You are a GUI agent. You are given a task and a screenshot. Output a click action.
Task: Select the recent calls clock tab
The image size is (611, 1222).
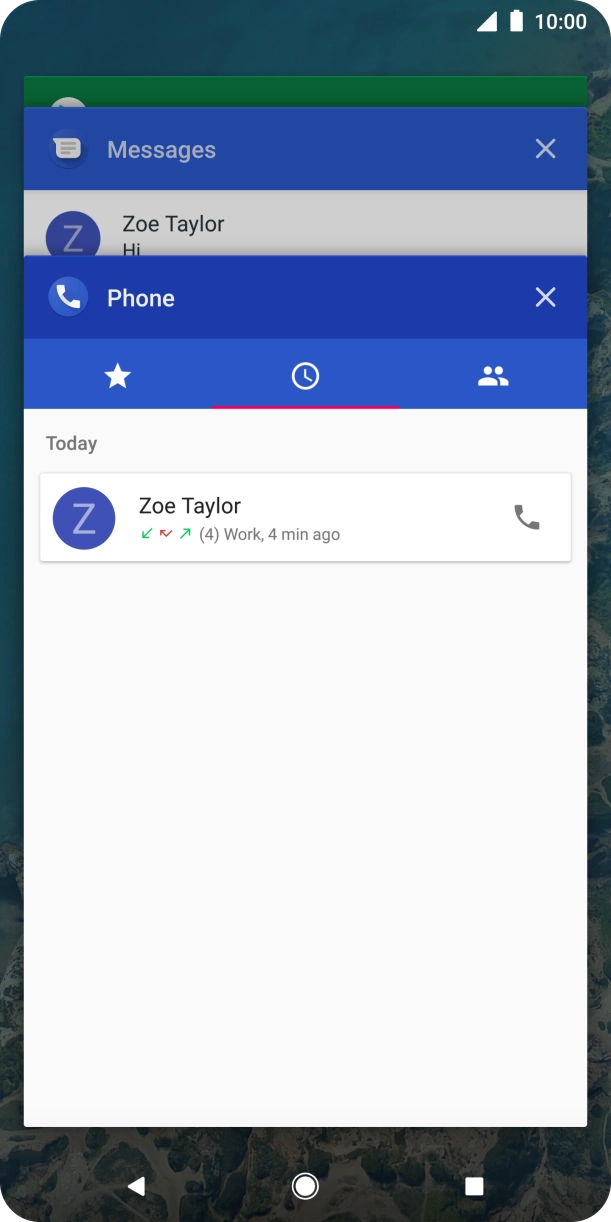pos(305,376)
